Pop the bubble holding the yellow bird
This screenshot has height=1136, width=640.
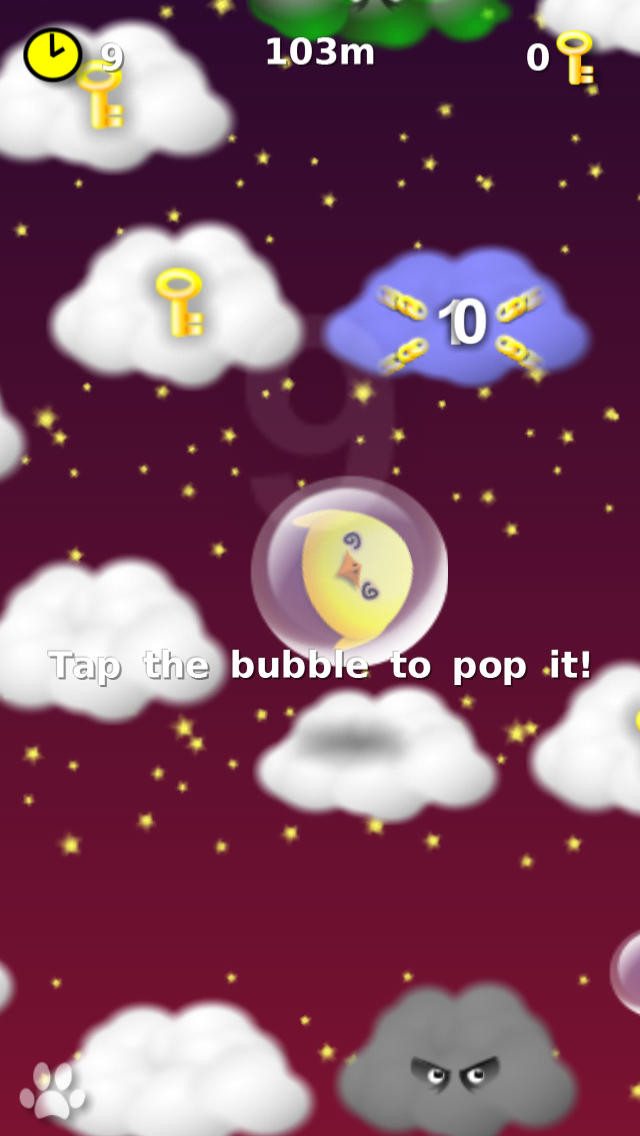click(x=349, y=571)
